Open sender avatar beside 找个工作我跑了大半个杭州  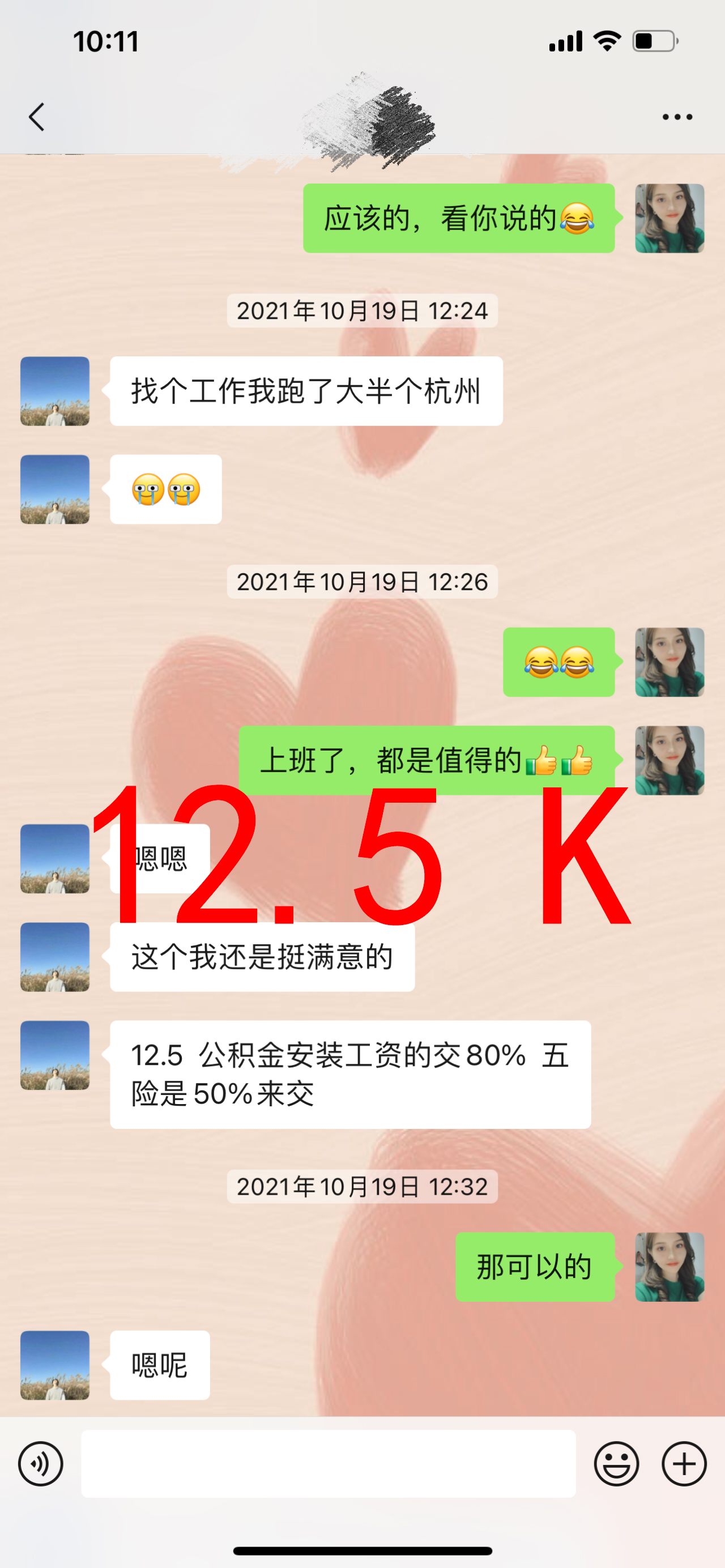[x=55, y=391]
